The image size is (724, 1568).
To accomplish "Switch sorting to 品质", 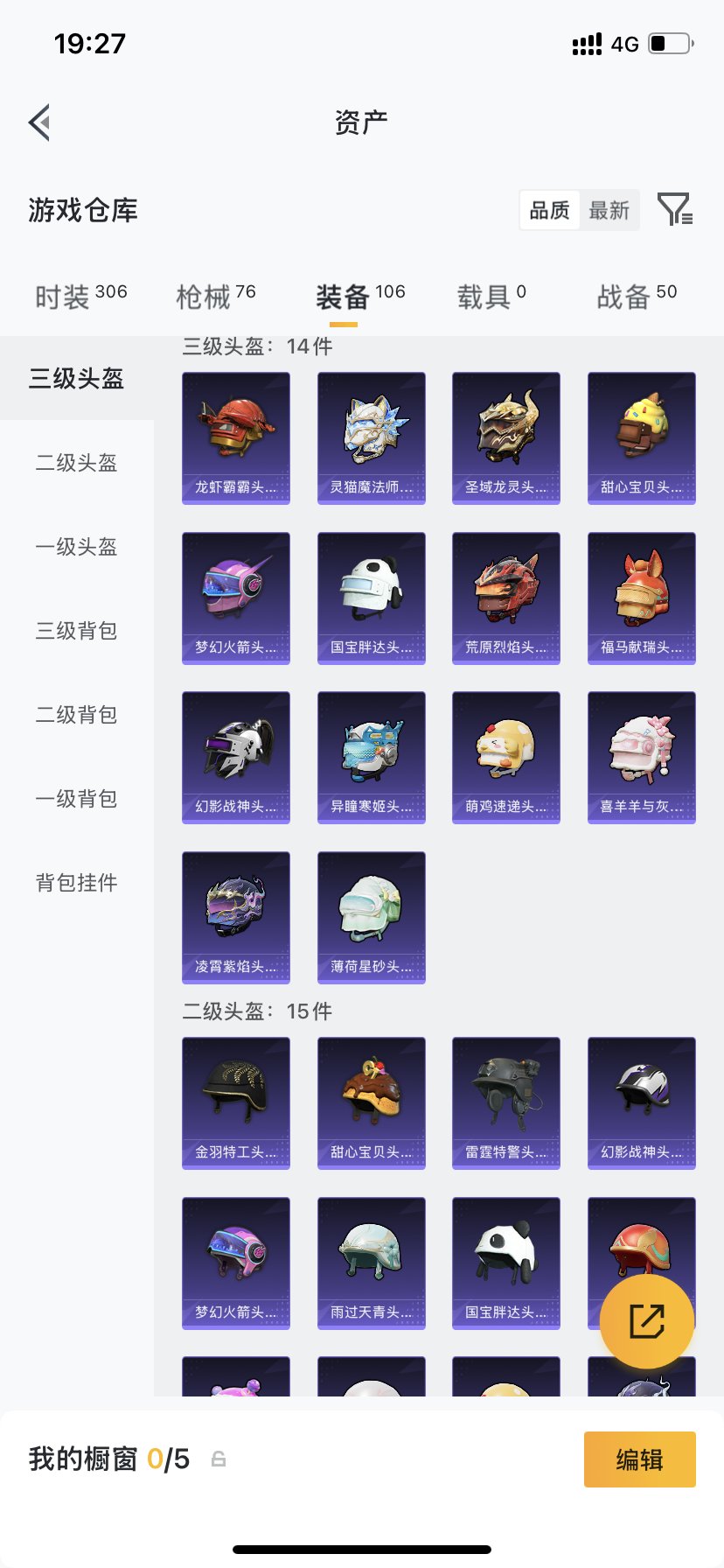I will tap(548, 210).
